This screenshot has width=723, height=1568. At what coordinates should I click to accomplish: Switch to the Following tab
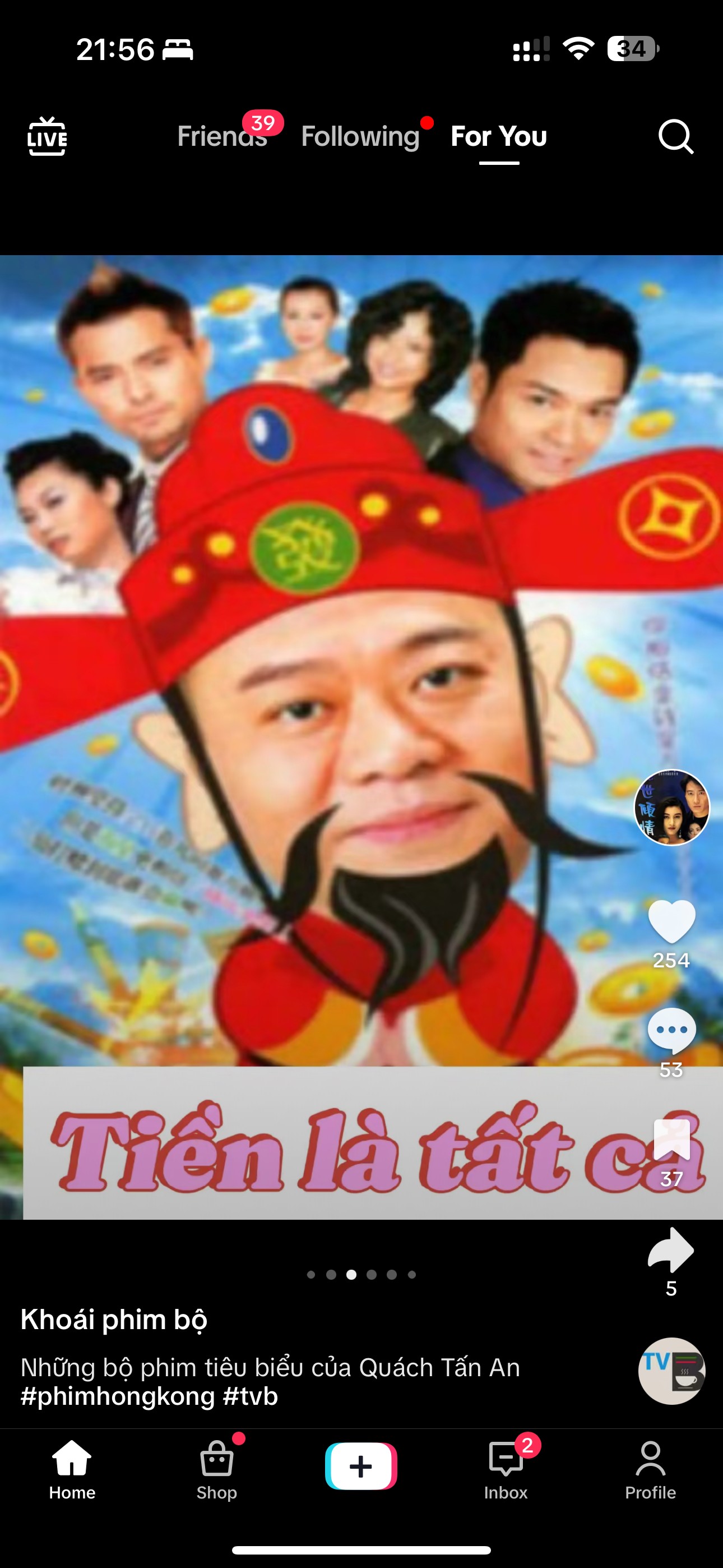pos(360,136)
